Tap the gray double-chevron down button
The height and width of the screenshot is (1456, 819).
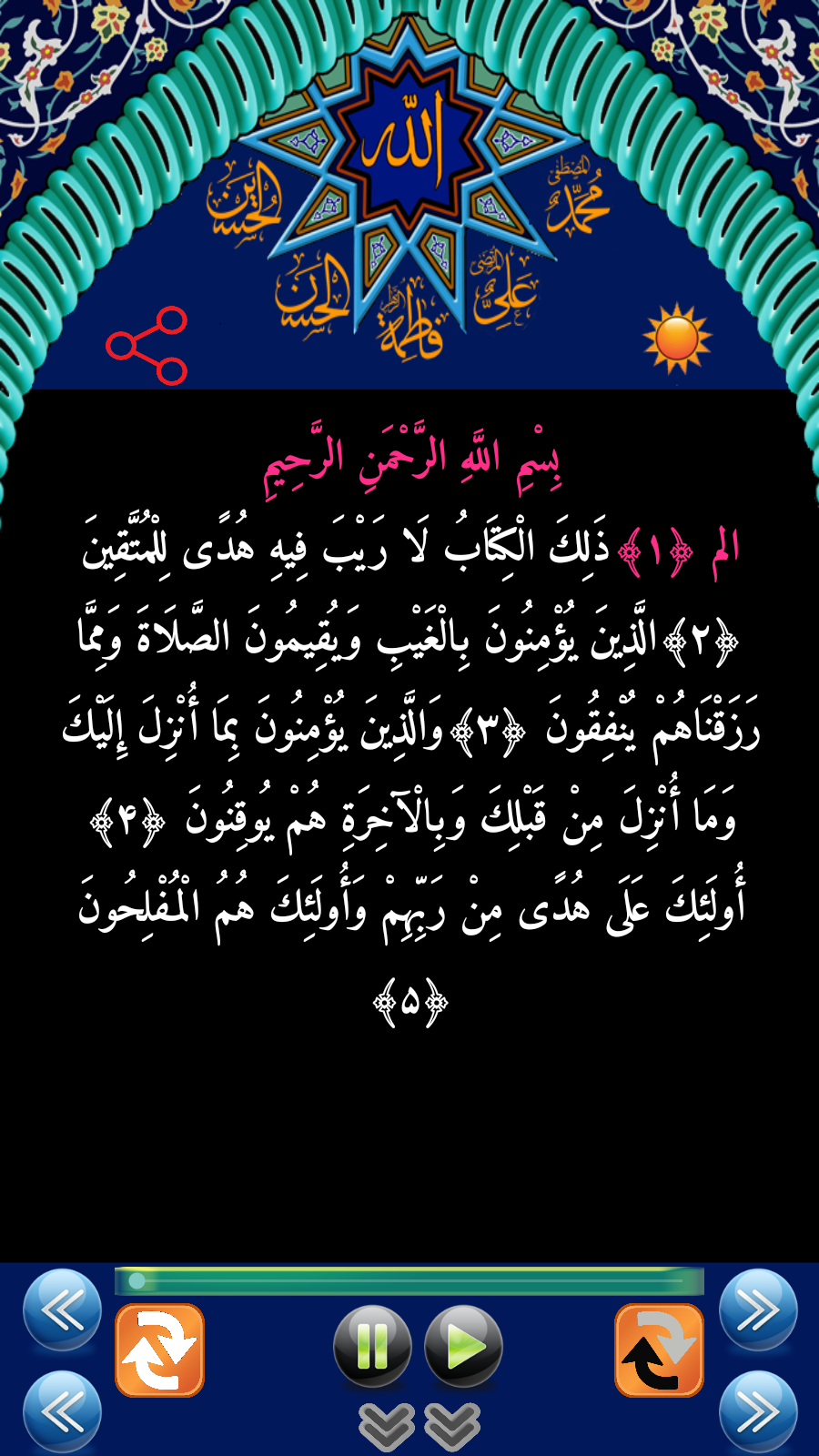tap(419, 1425)
